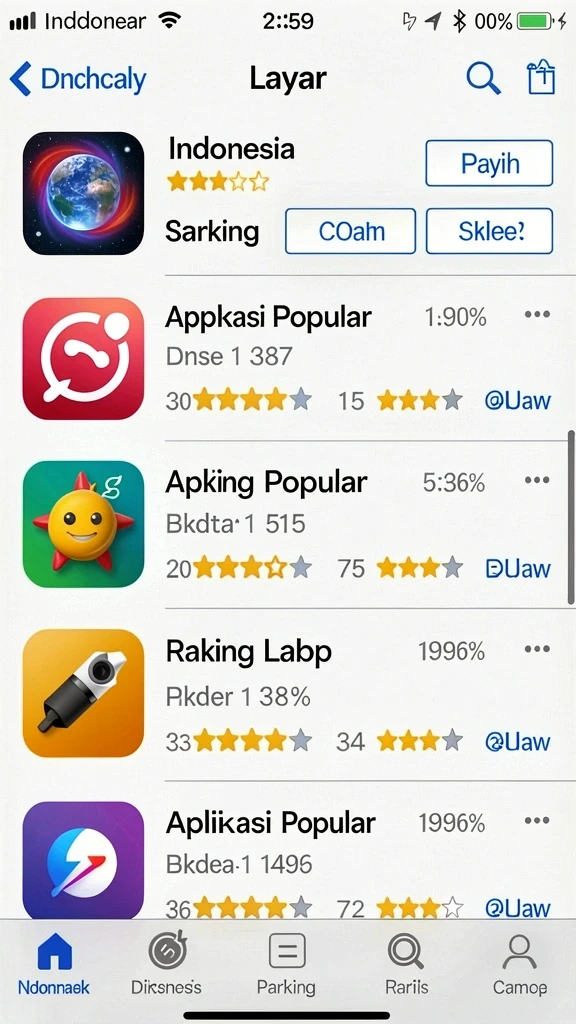The width and height of the screenshot is (576, 1024).
Task: Open the search magnifier icon
Action: pyautogui.click(x=483, y=79)
